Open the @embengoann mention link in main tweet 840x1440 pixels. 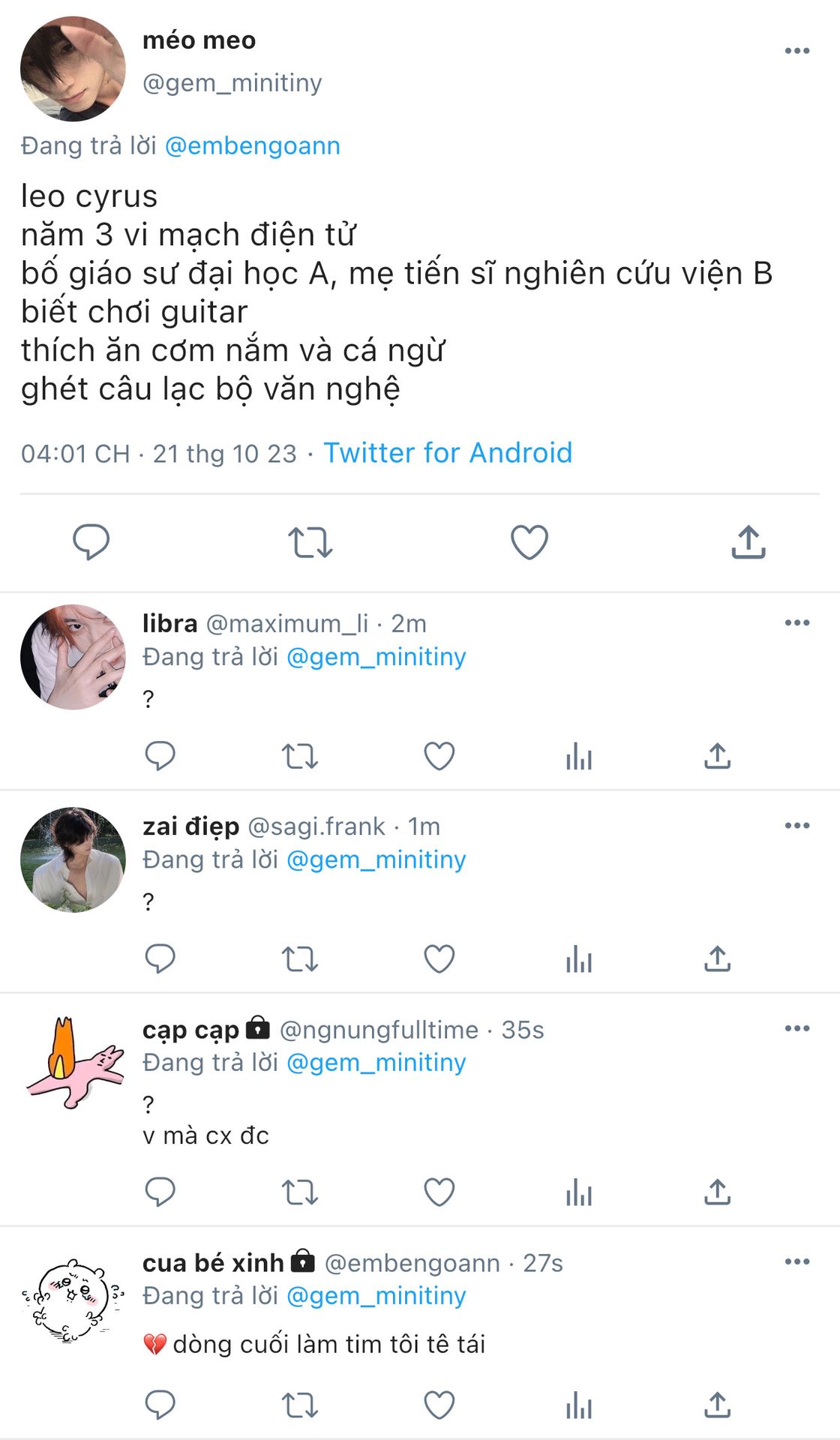tap(252, 145)
